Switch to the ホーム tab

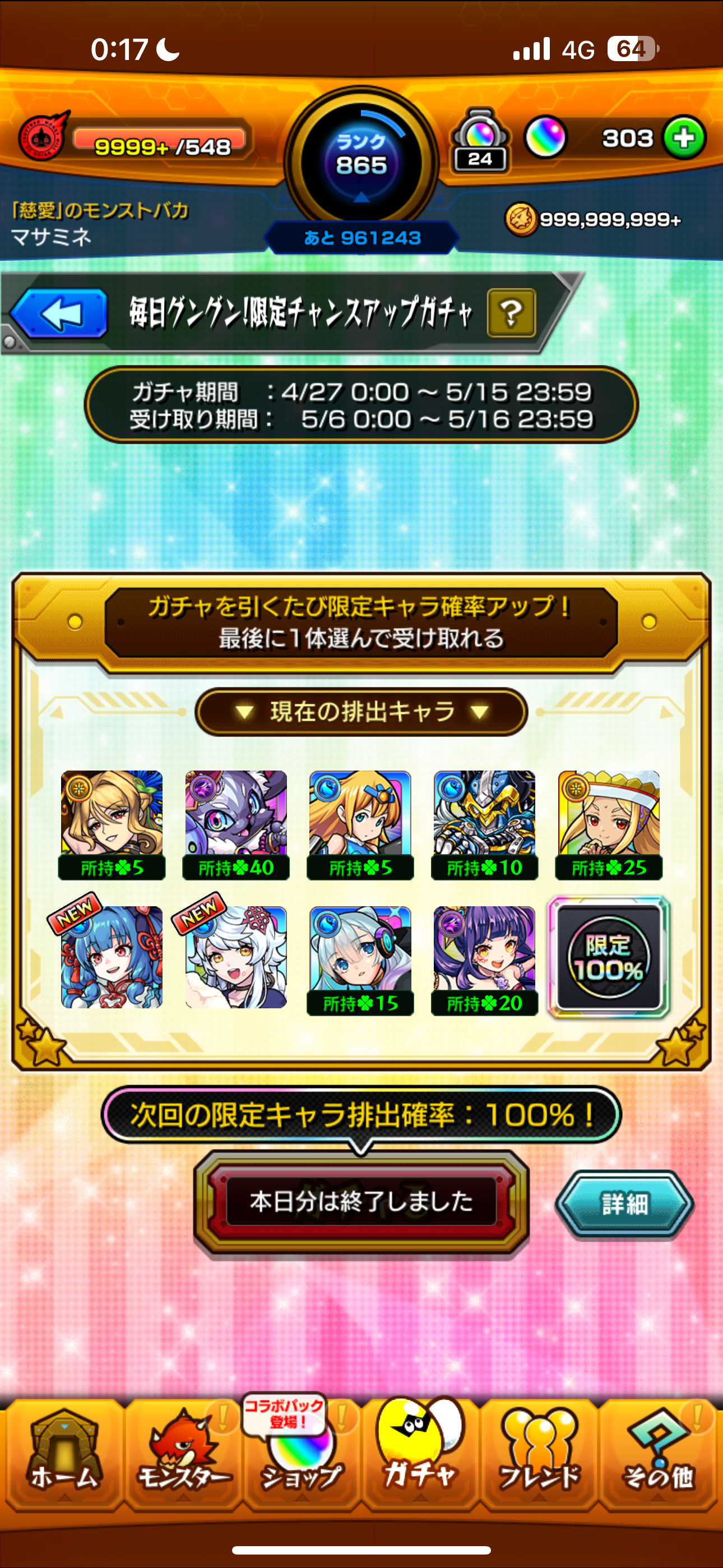tap(63, 1455)
